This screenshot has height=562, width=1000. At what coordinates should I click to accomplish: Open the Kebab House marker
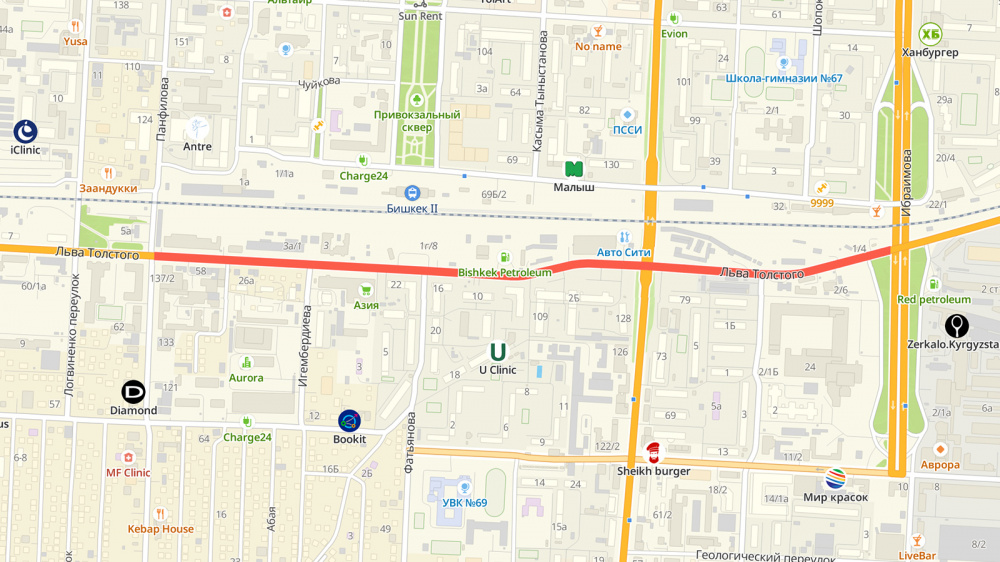(160, 514)
